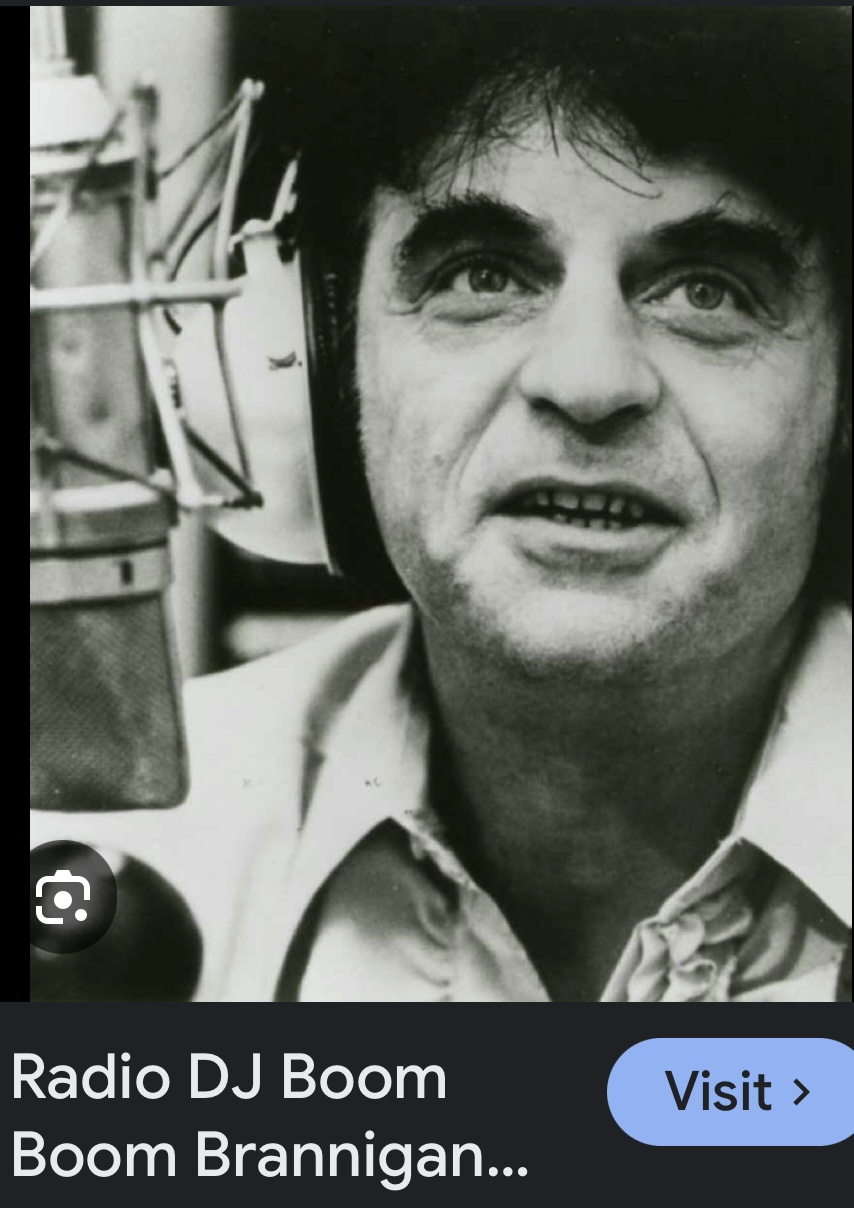The image size is (854, 1208).
Task: Search this photo with Google Lens
Action: click(x=64, y=898)
